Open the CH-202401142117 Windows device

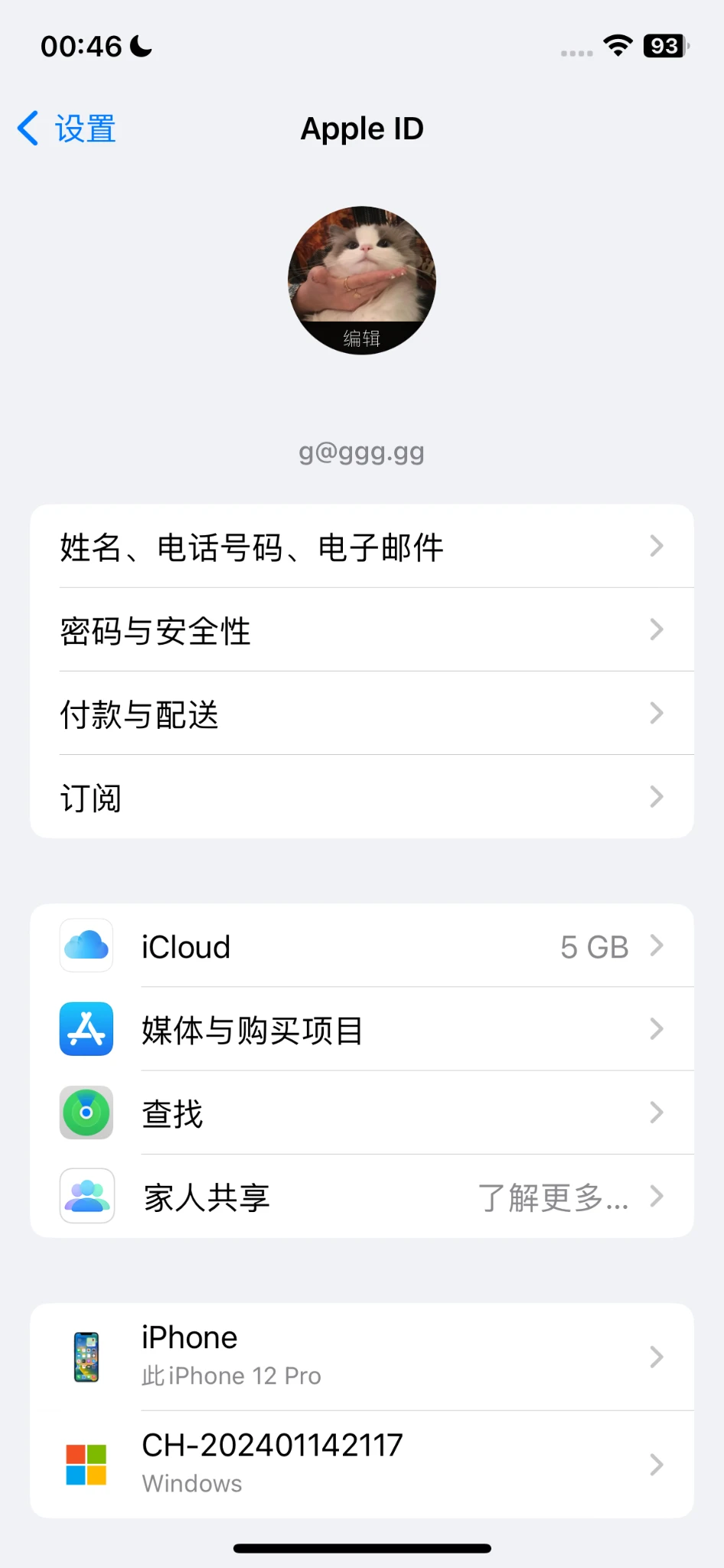361,1464
